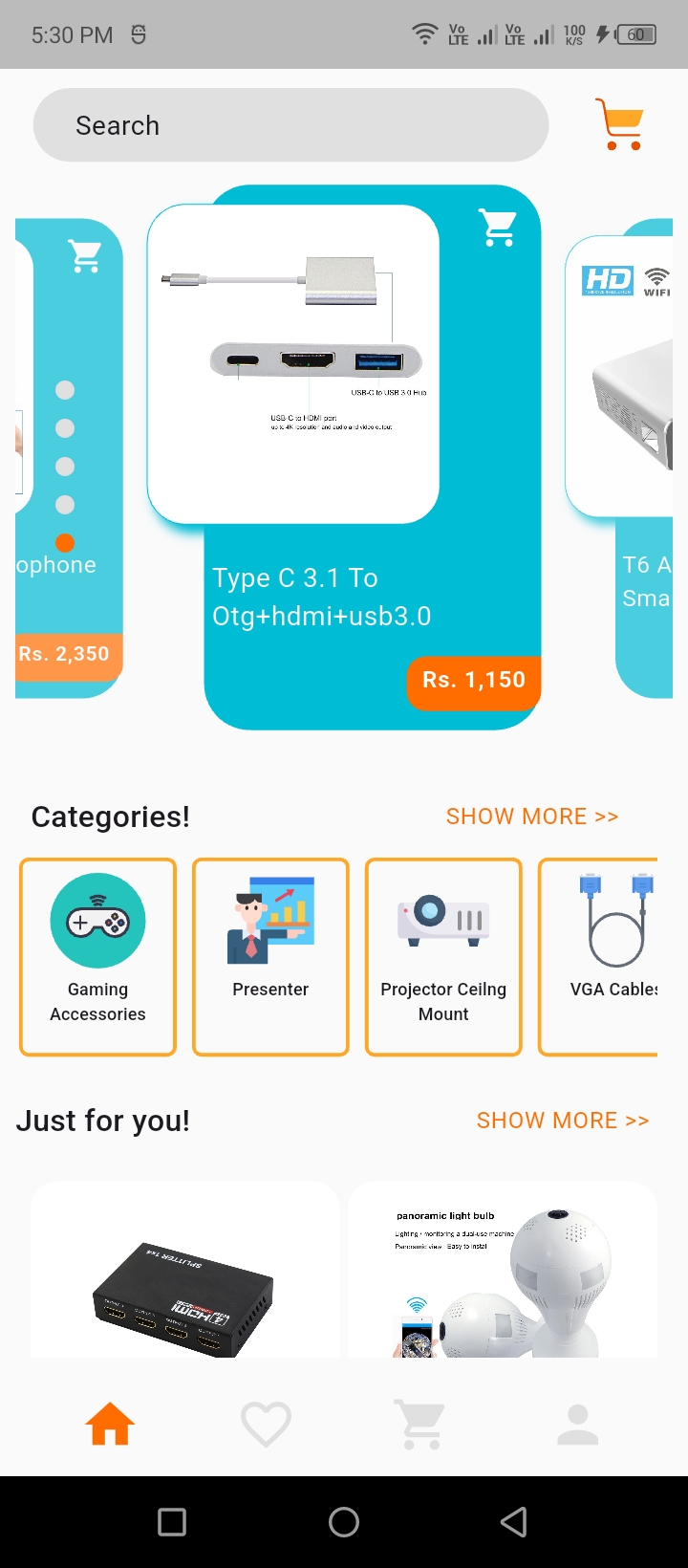The width and height of the screenshot is (688, 1568).
Task: Show more Just for you items
Action: (x=563, y=1121)
